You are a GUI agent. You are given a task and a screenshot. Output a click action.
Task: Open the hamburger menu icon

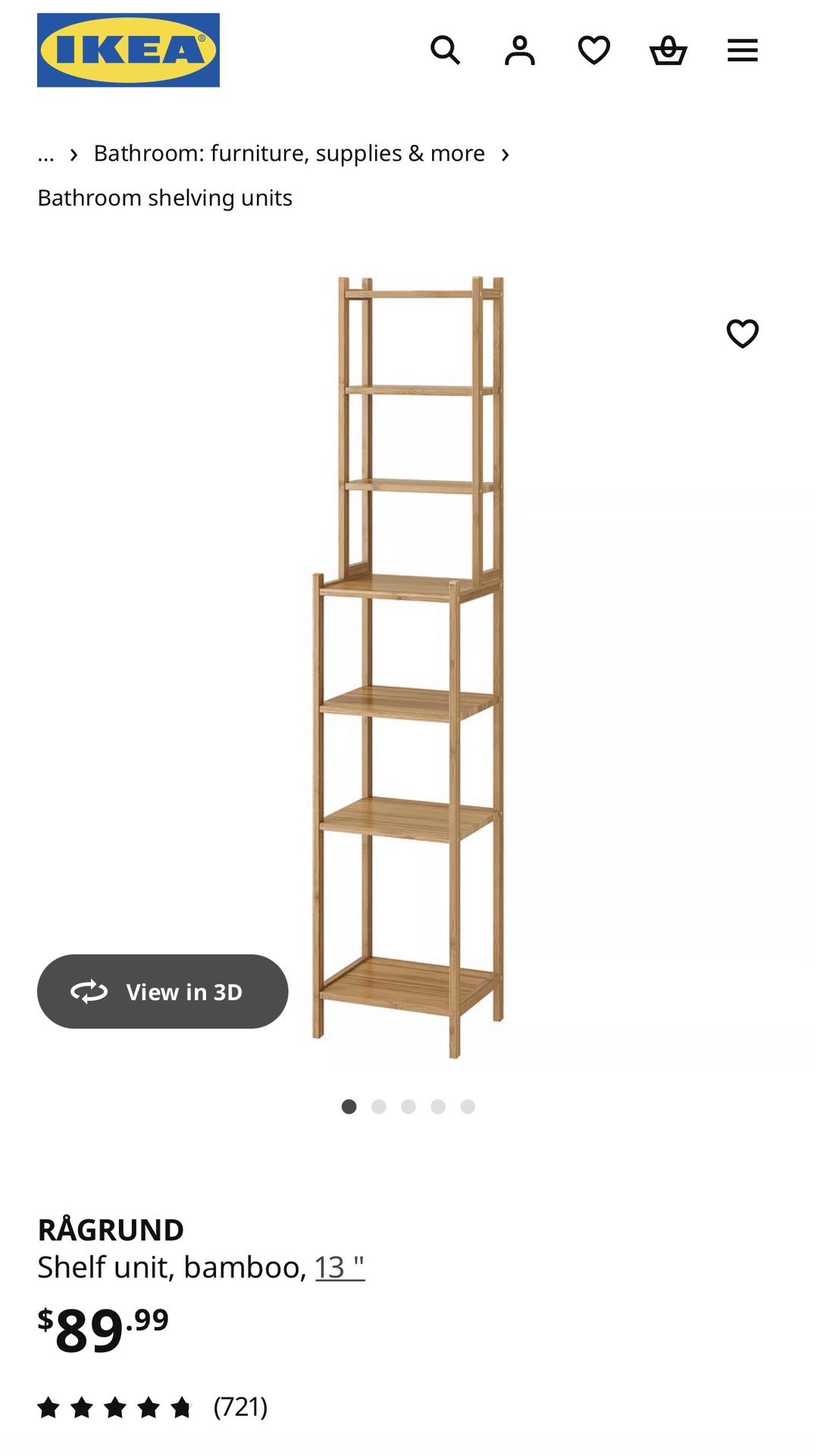[741, 50]
